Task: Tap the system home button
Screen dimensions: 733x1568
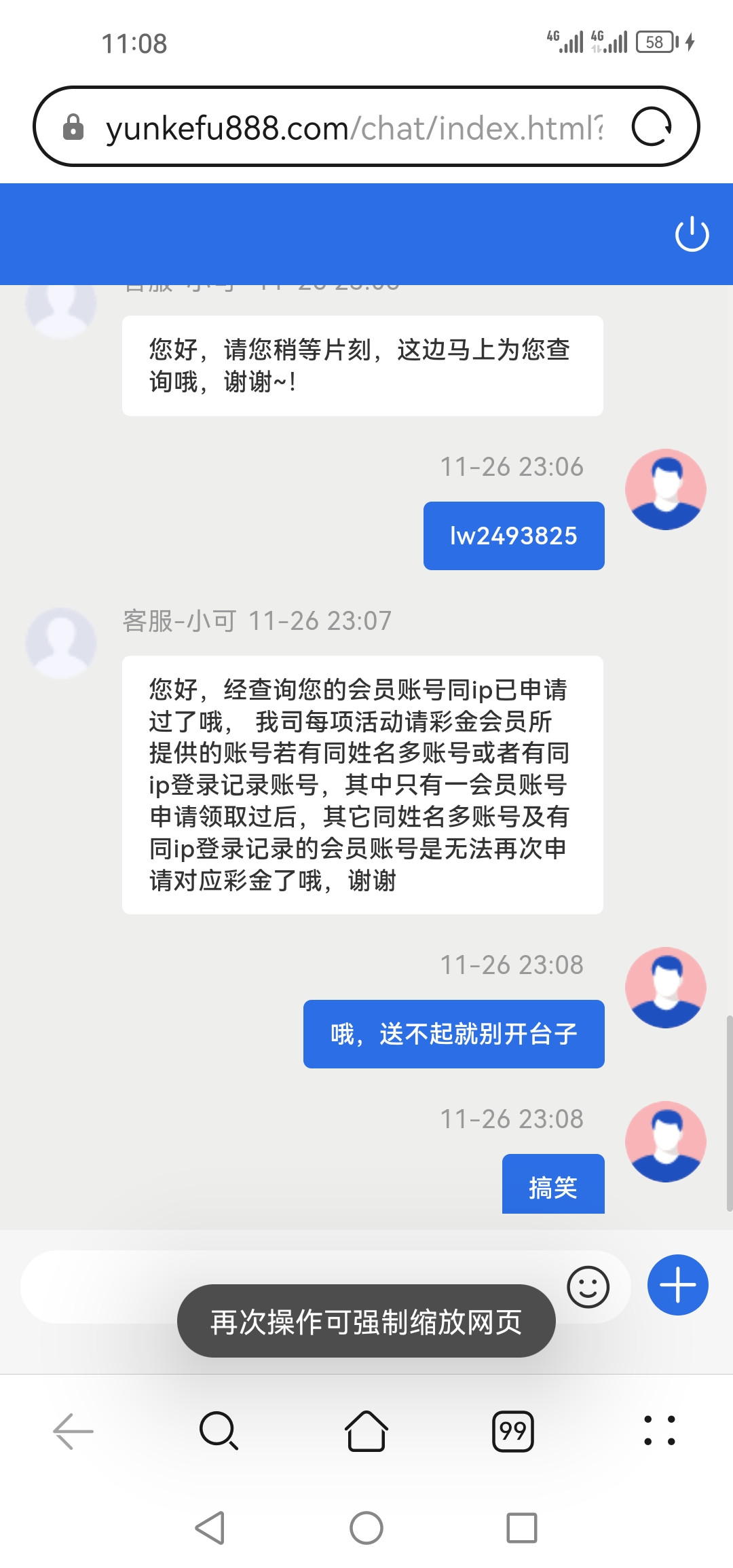Action: [366, 1528]
